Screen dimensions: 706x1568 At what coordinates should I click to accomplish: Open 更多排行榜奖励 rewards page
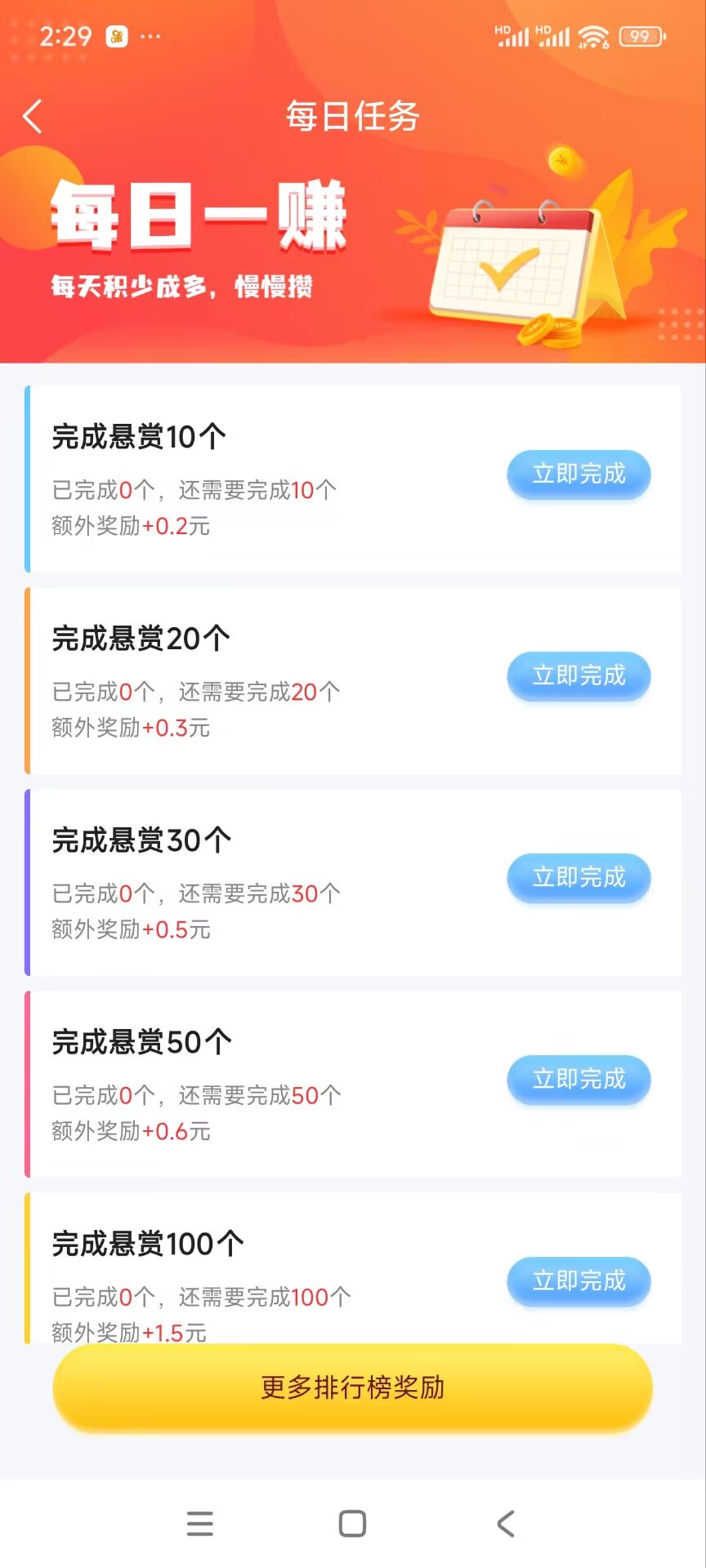point(352,1389)
